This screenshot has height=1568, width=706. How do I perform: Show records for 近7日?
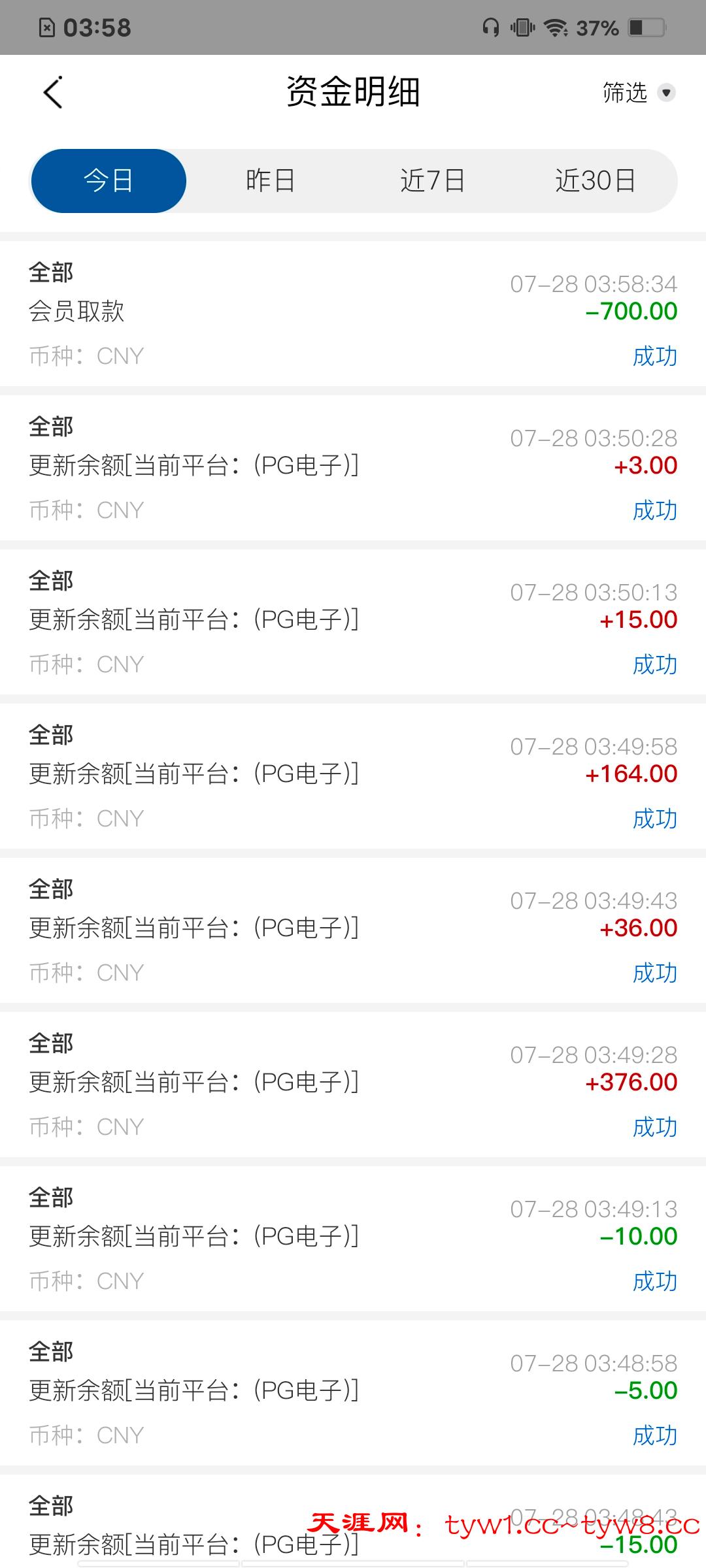(432, 181)
